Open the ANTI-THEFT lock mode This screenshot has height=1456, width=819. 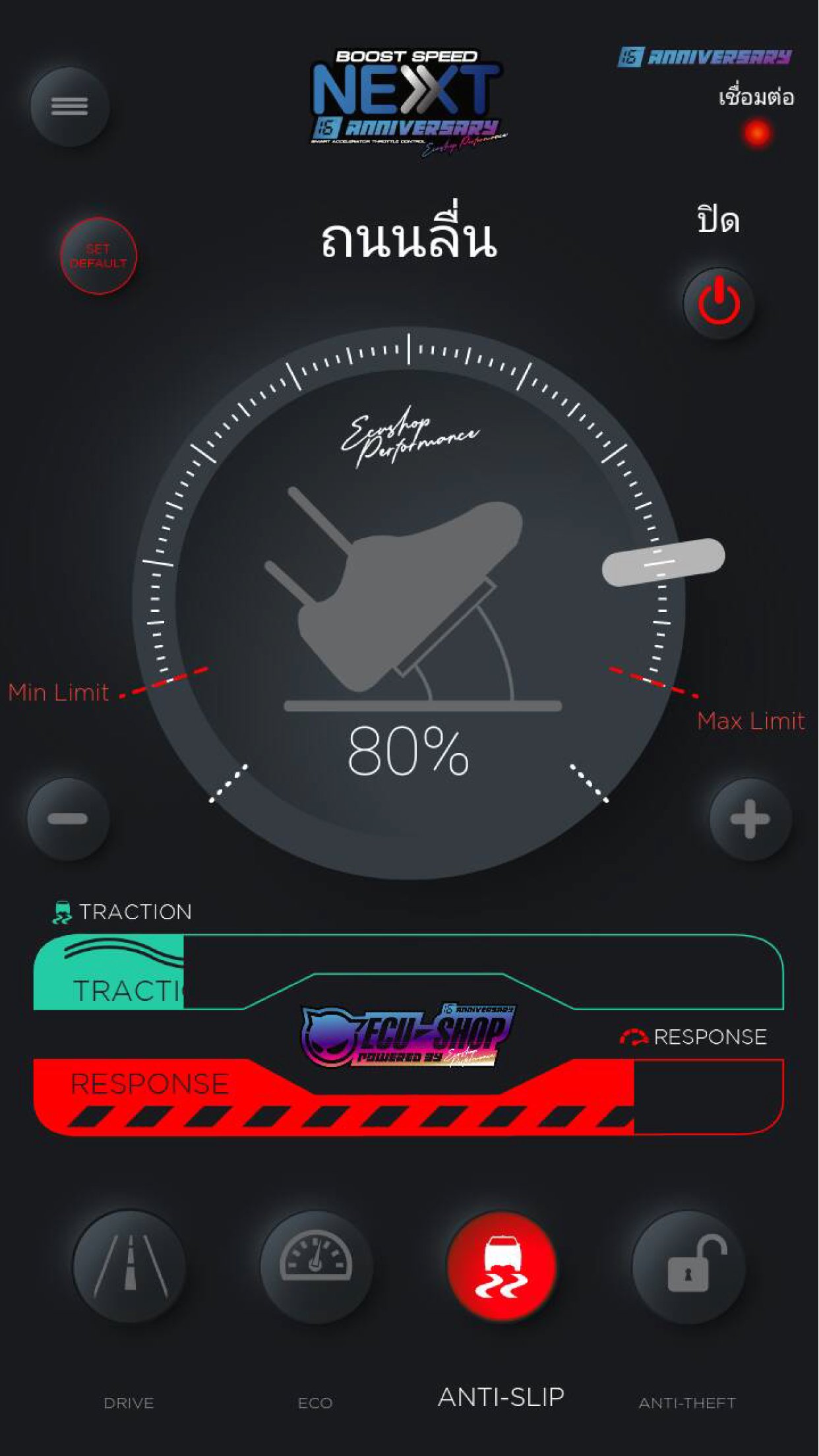[688, 1266]
